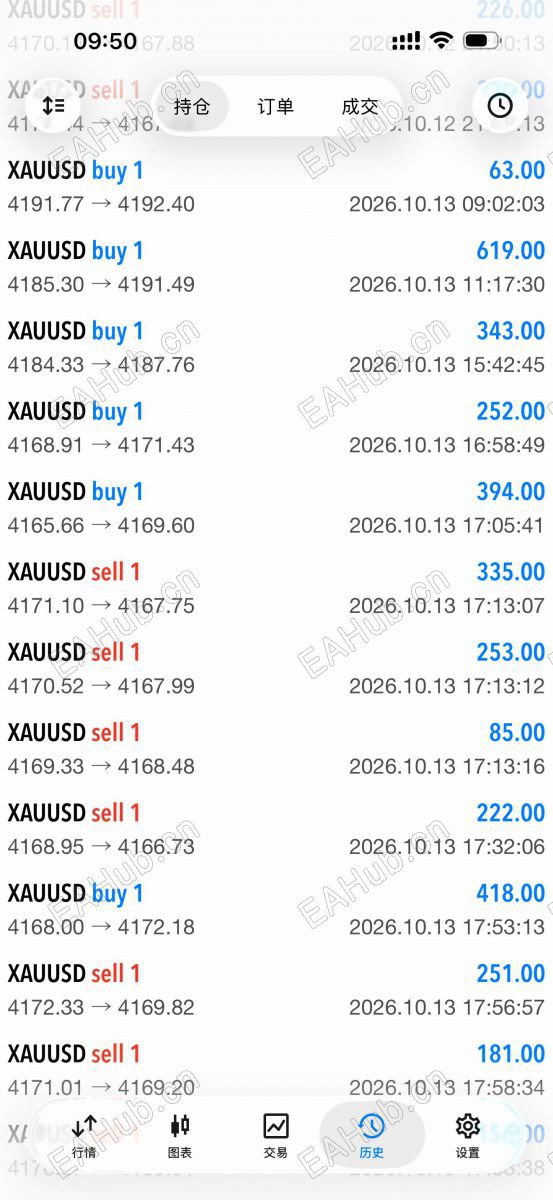Open the buy trade closed at 15:42:45
Viewport: 553px width, 1200px height.
[276, 347]
